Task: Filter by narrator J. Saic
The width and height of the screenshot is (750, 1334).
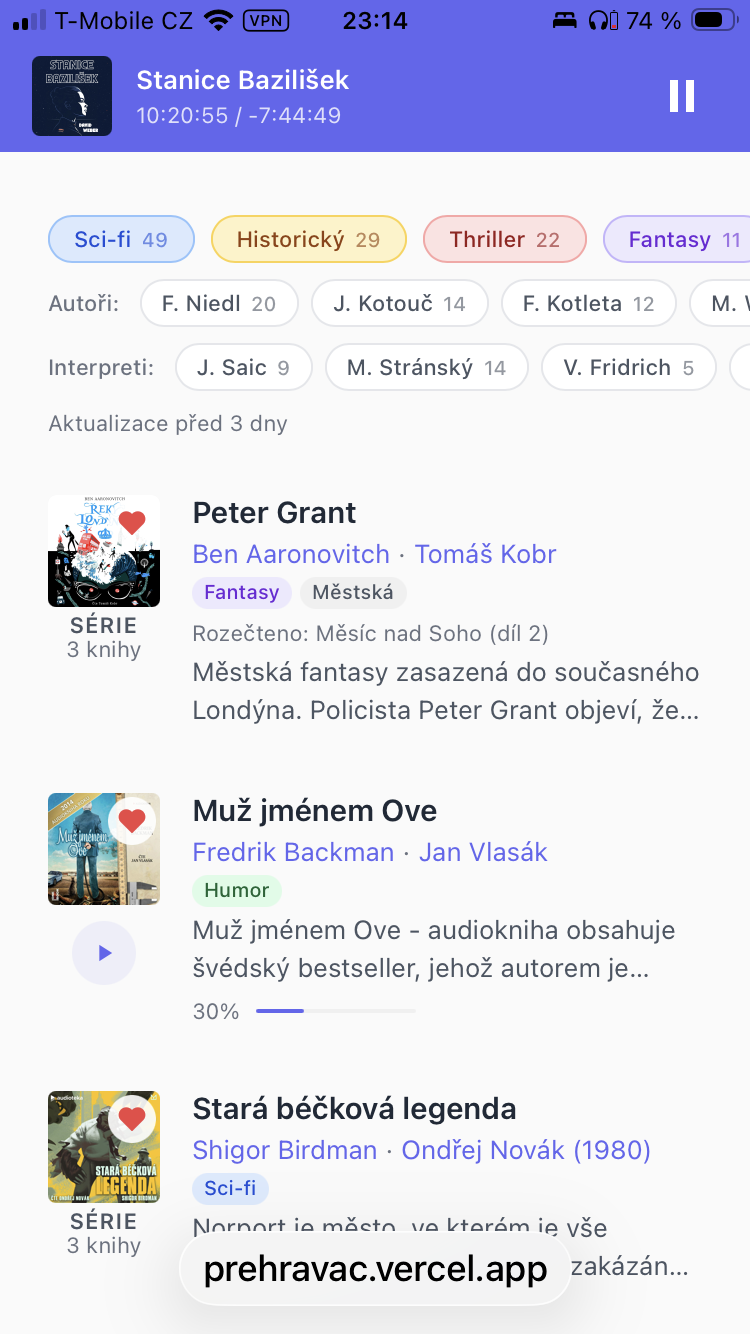Action: coord(243,367)
